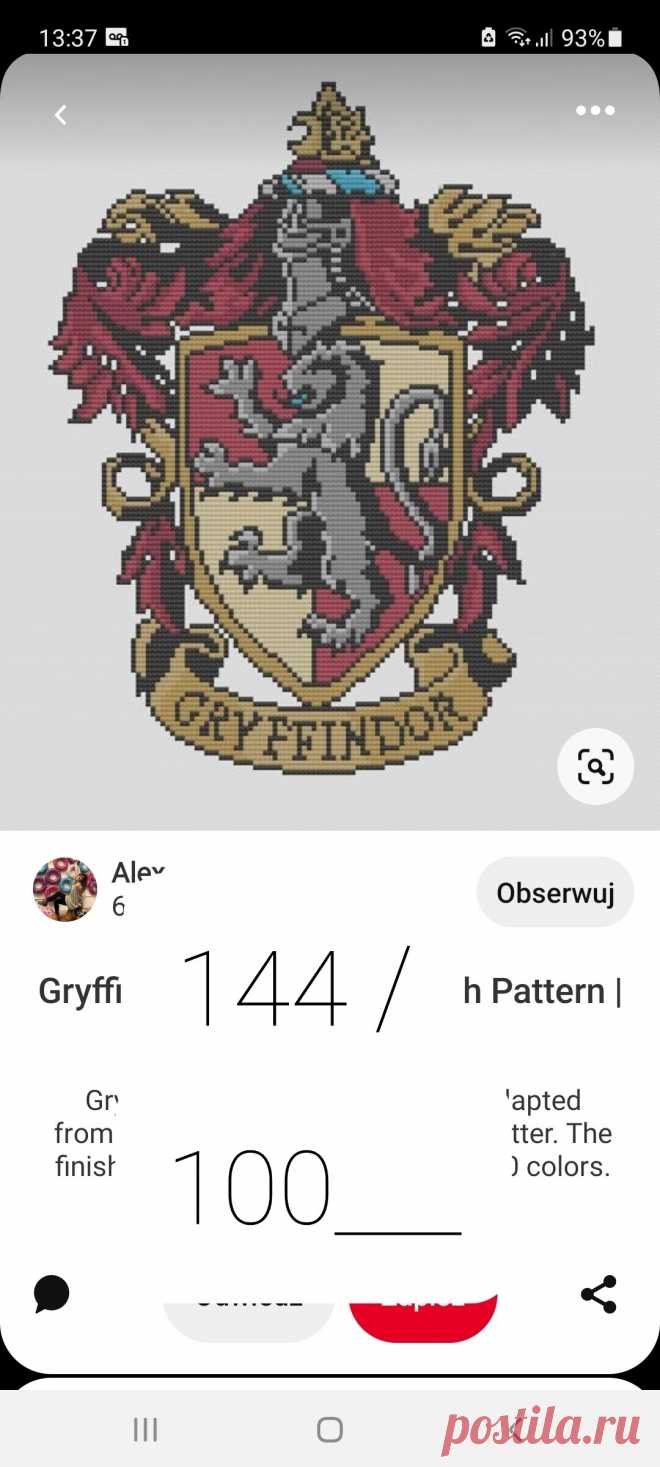The width and height of the screenshot is (660, 1467).
Task: Open the comments bubble
Action: click(51, 1293)
